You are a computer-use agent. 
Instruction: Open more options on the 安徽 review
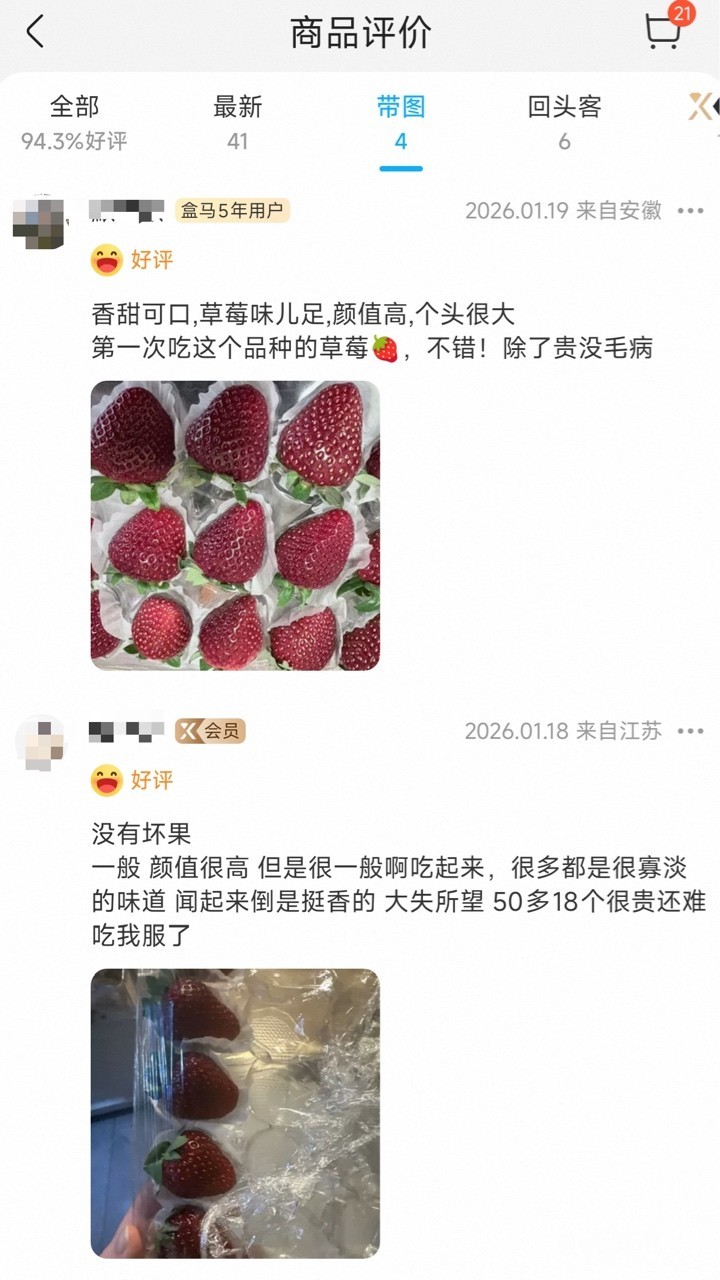click(x=690, y=211)
